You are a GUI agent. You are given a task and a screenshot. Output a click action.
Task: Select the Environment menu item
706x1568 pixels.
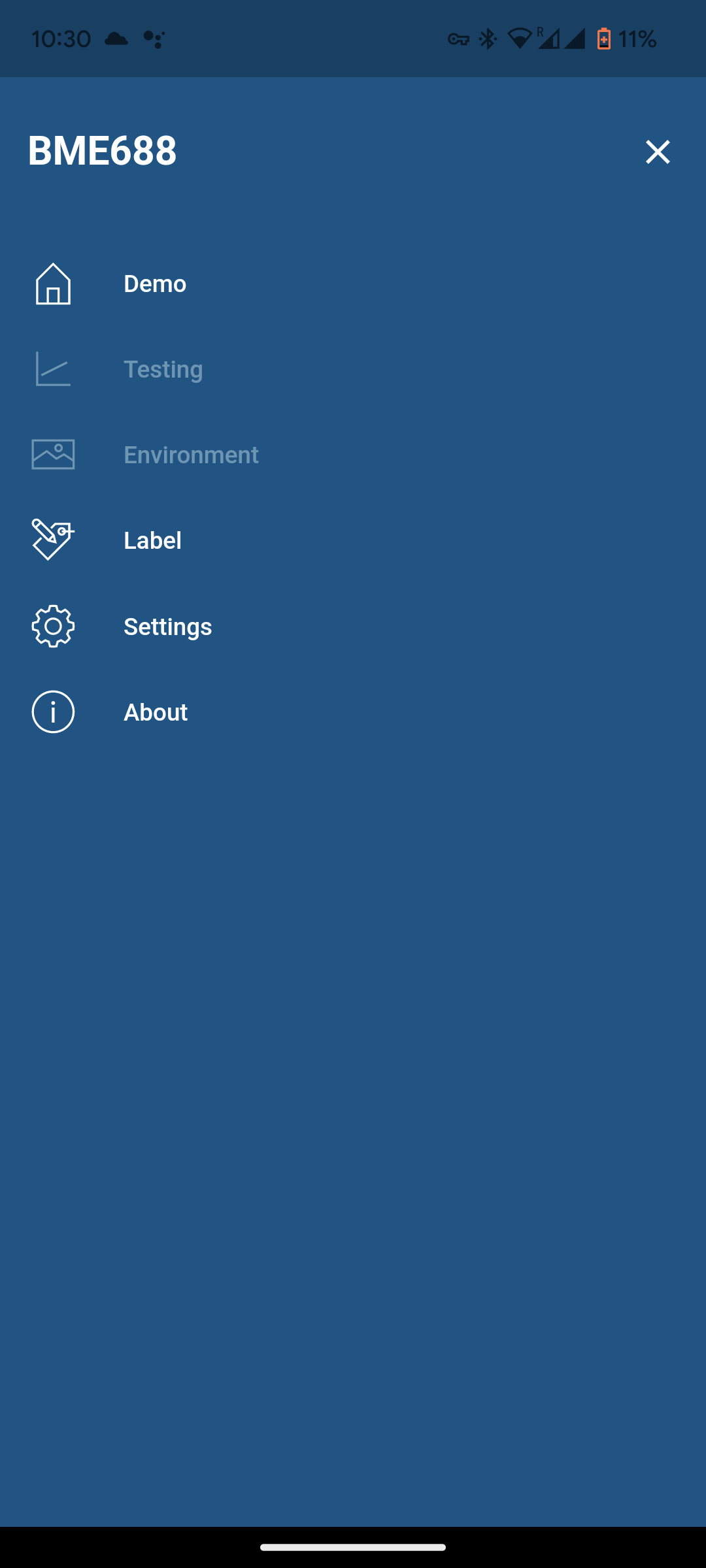click(x=191, y=455)
